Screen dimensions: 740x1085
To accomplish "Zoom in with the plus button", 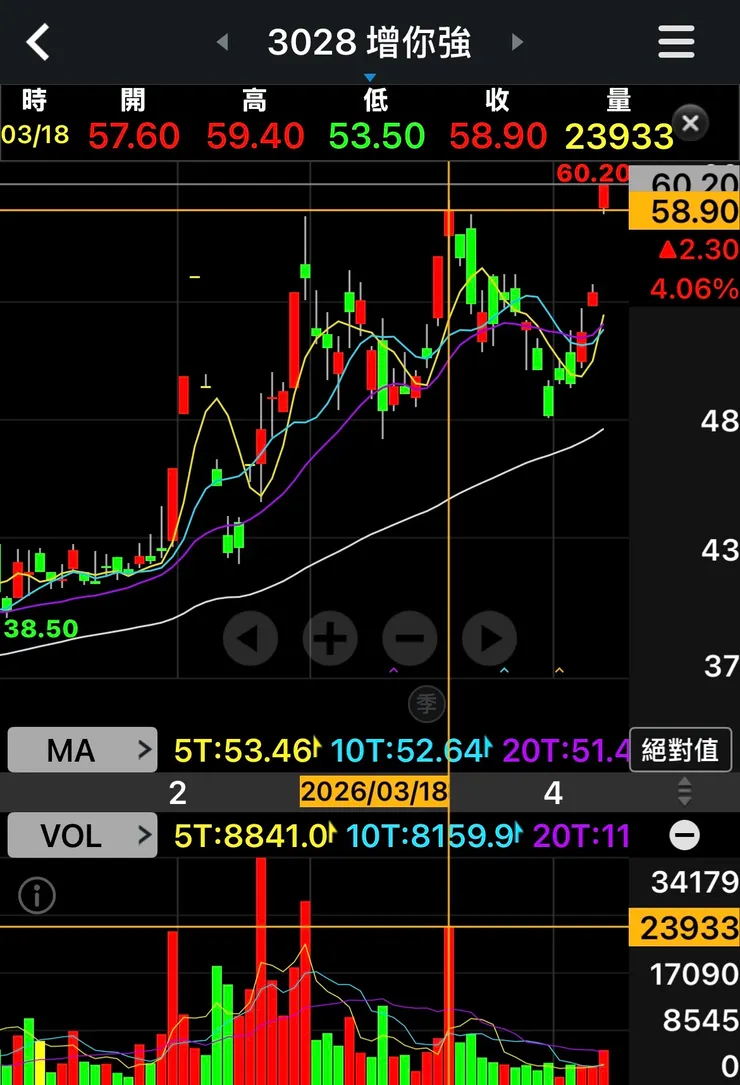I will click(x=330, y=637).
